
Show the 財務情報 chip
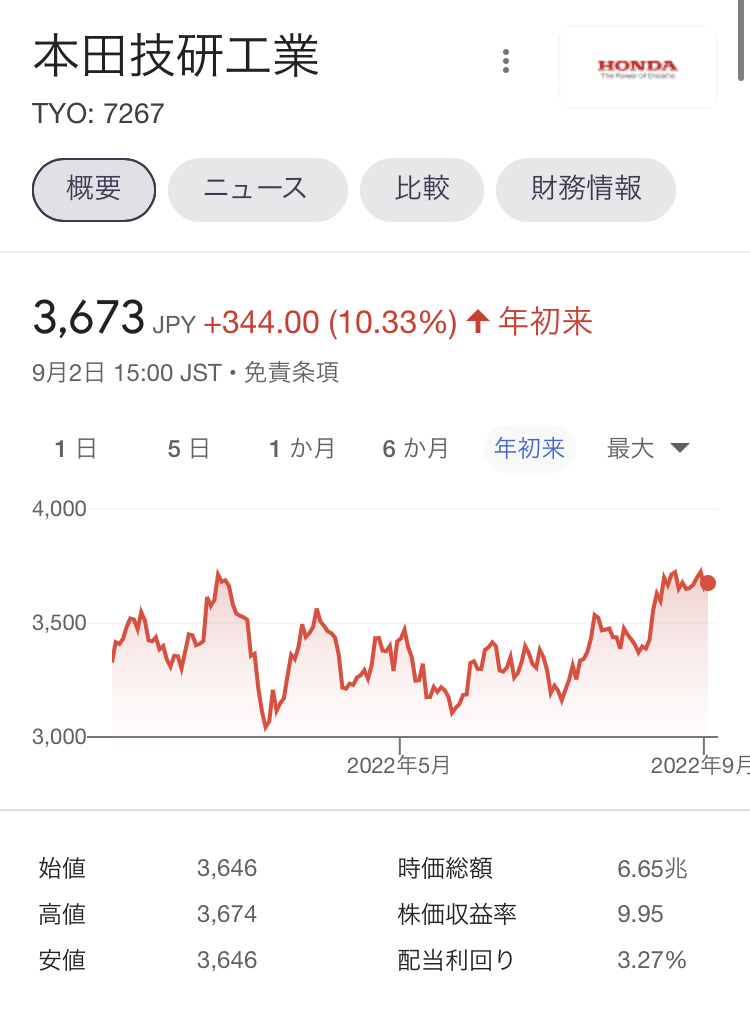point(586,189)
